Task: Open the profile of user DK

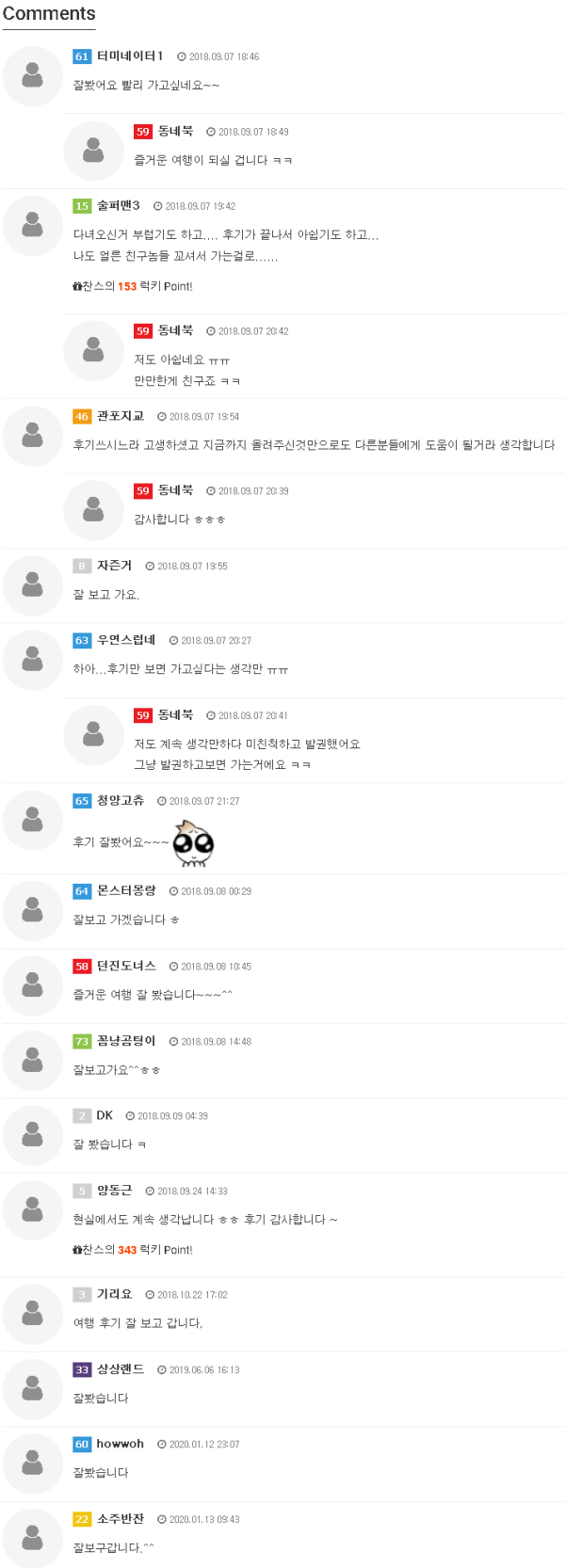Action: click(x=105, y=1116)
